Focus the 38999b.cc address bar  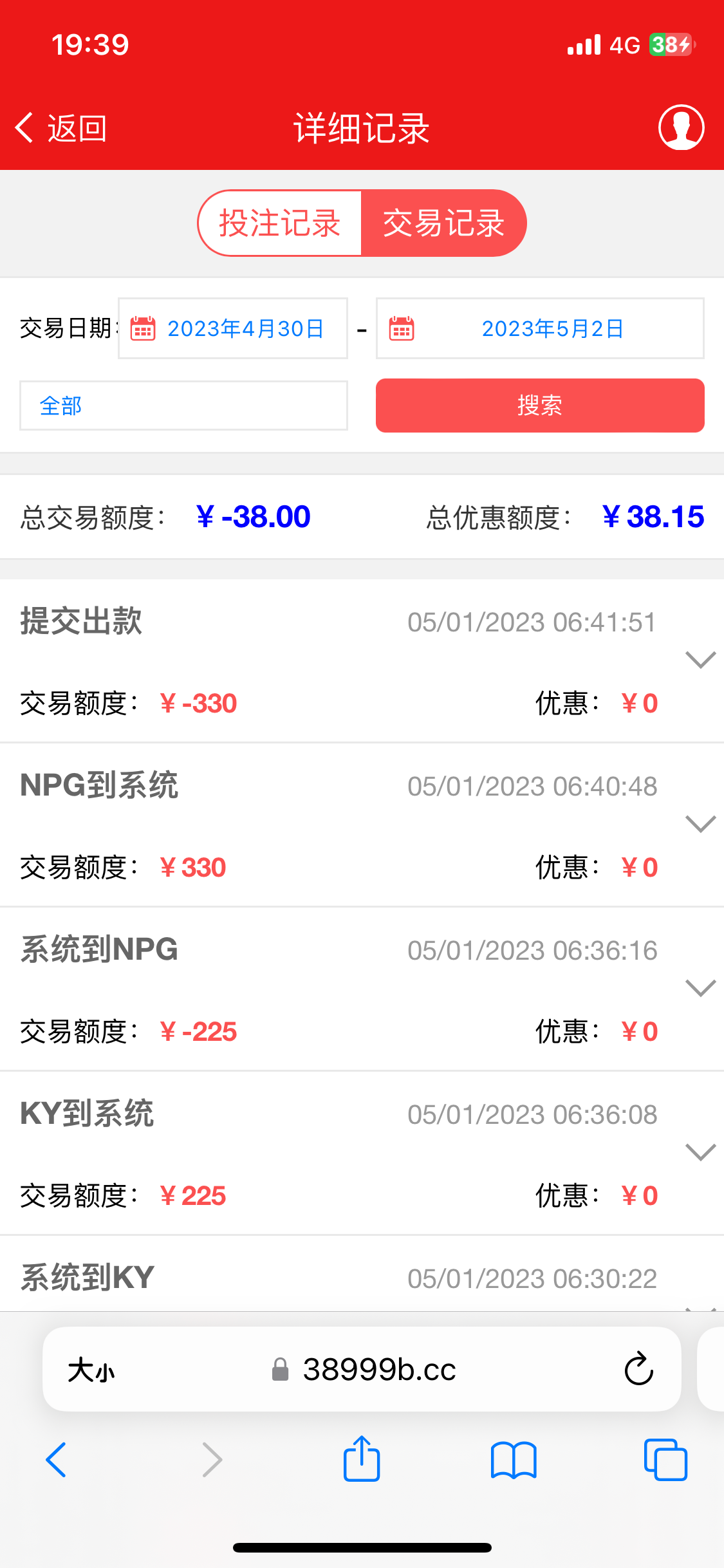point(378,1369)
